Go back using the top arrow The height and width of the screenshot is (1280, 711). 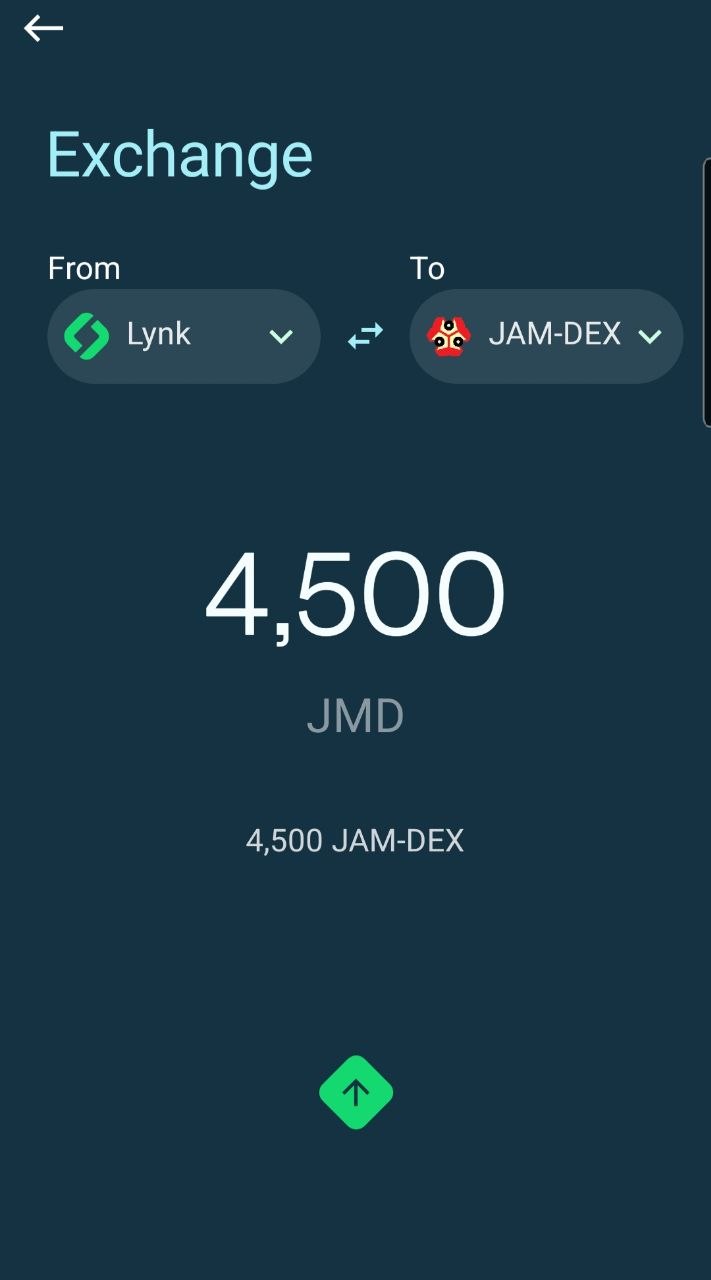[43, 29]
